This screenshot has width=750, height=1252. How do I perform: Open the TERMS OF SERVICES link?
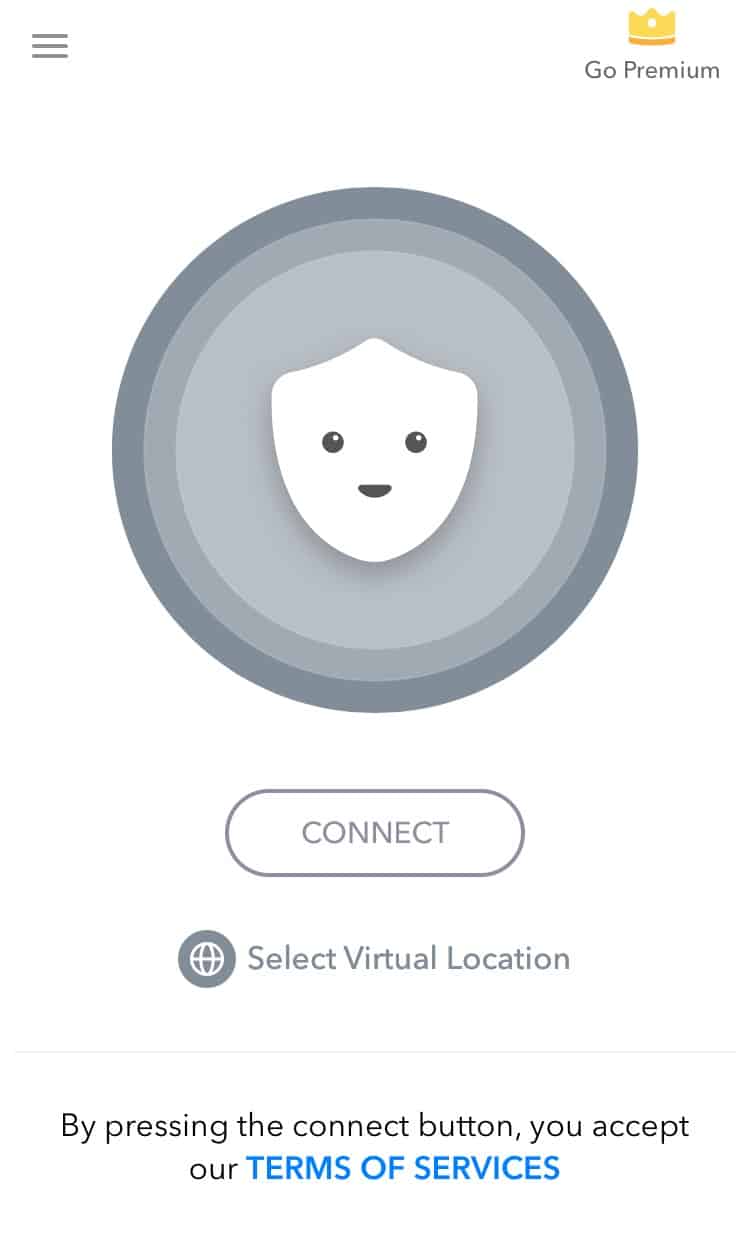tap(403, 1168)
